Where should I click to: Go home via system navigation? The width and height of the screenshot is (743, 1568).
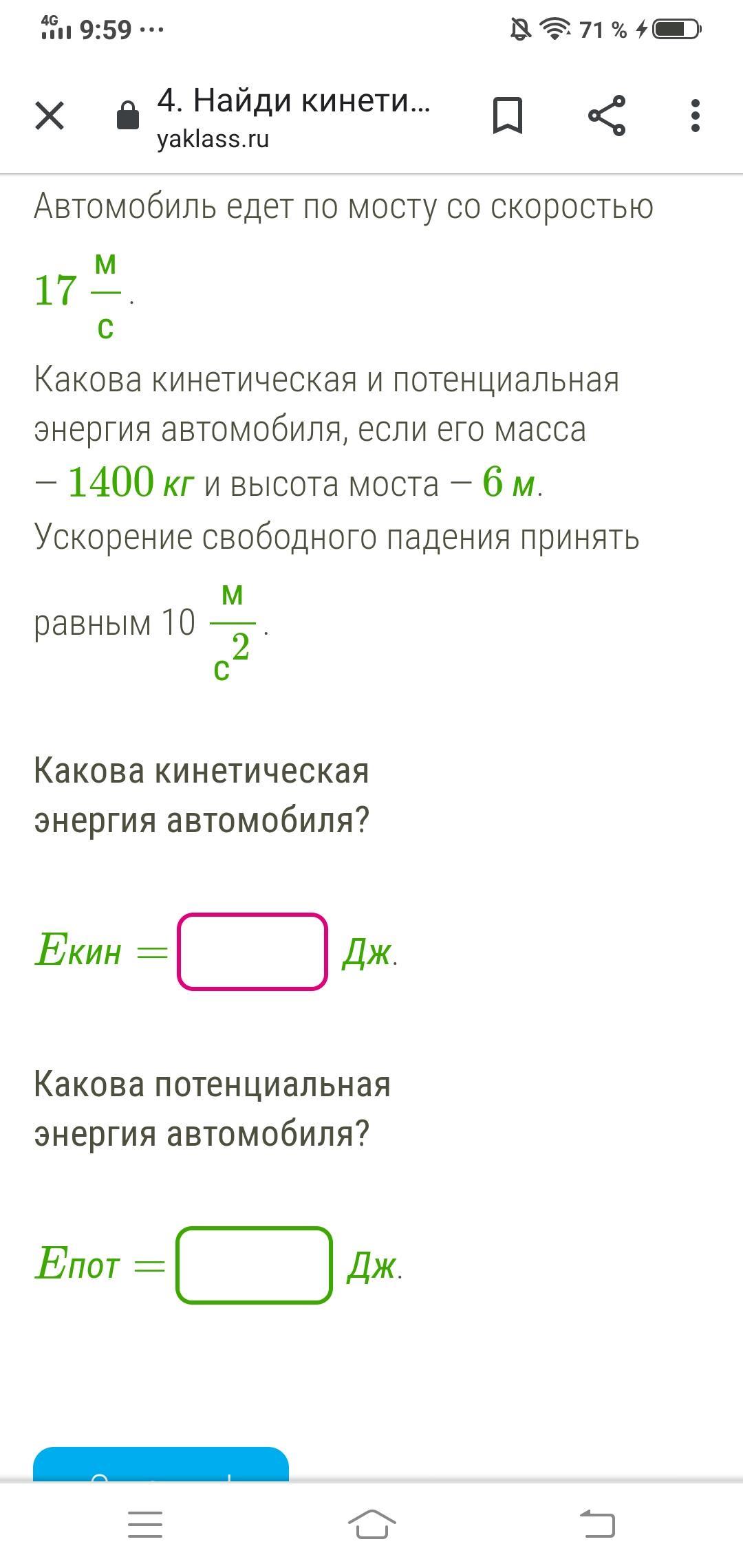[371, 1525]
